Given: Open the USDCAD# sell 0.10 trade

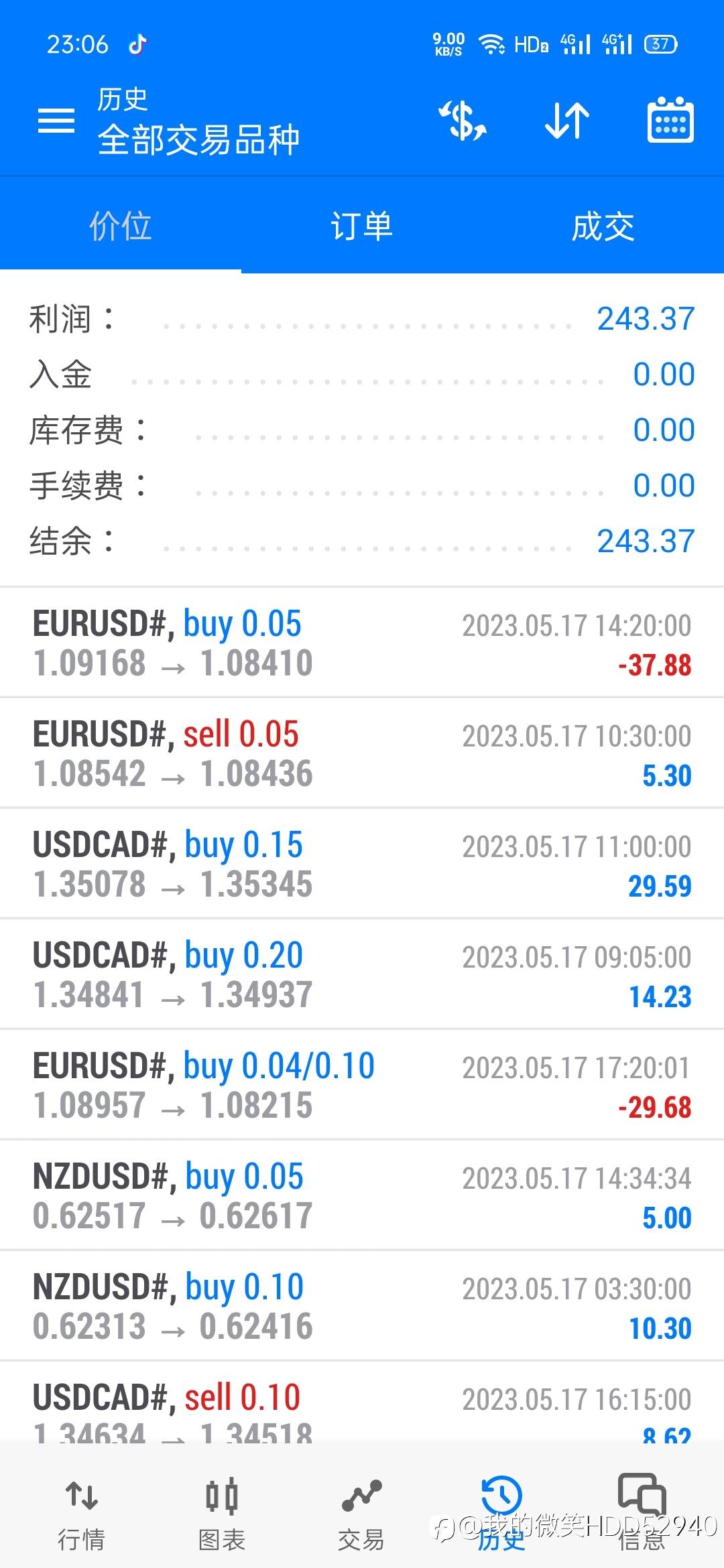Looking at the screenshot, I should pos(362,1407).
